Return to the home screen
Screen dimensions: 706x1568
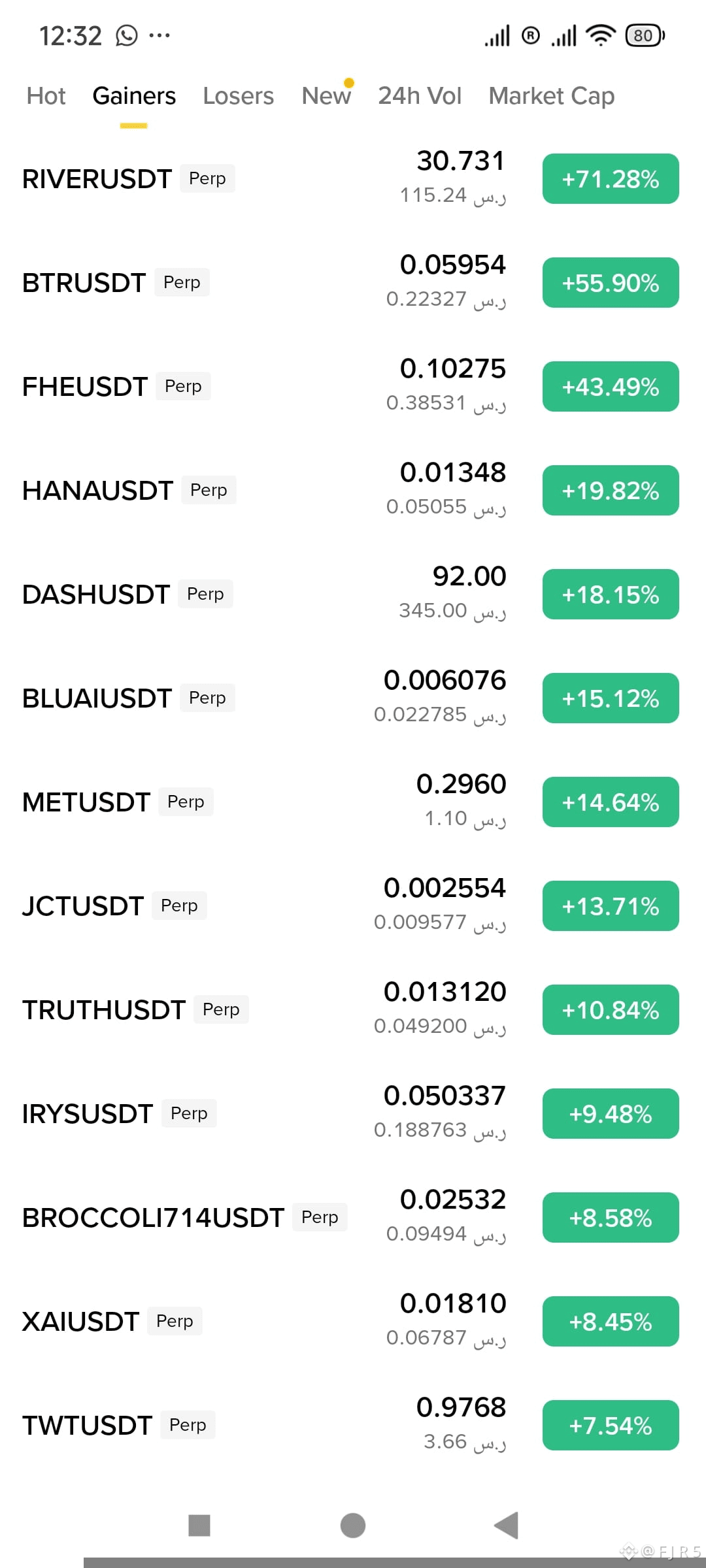pyautogui.click(x=353, y=1526)
